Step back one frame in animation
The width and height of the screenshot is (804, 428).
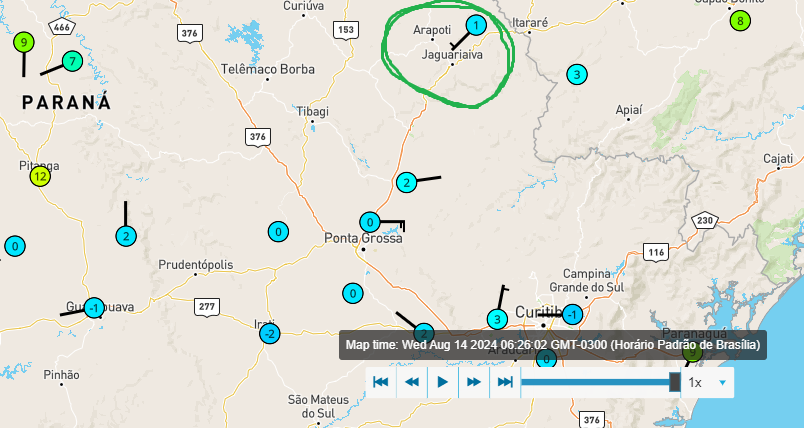point(411,382)
